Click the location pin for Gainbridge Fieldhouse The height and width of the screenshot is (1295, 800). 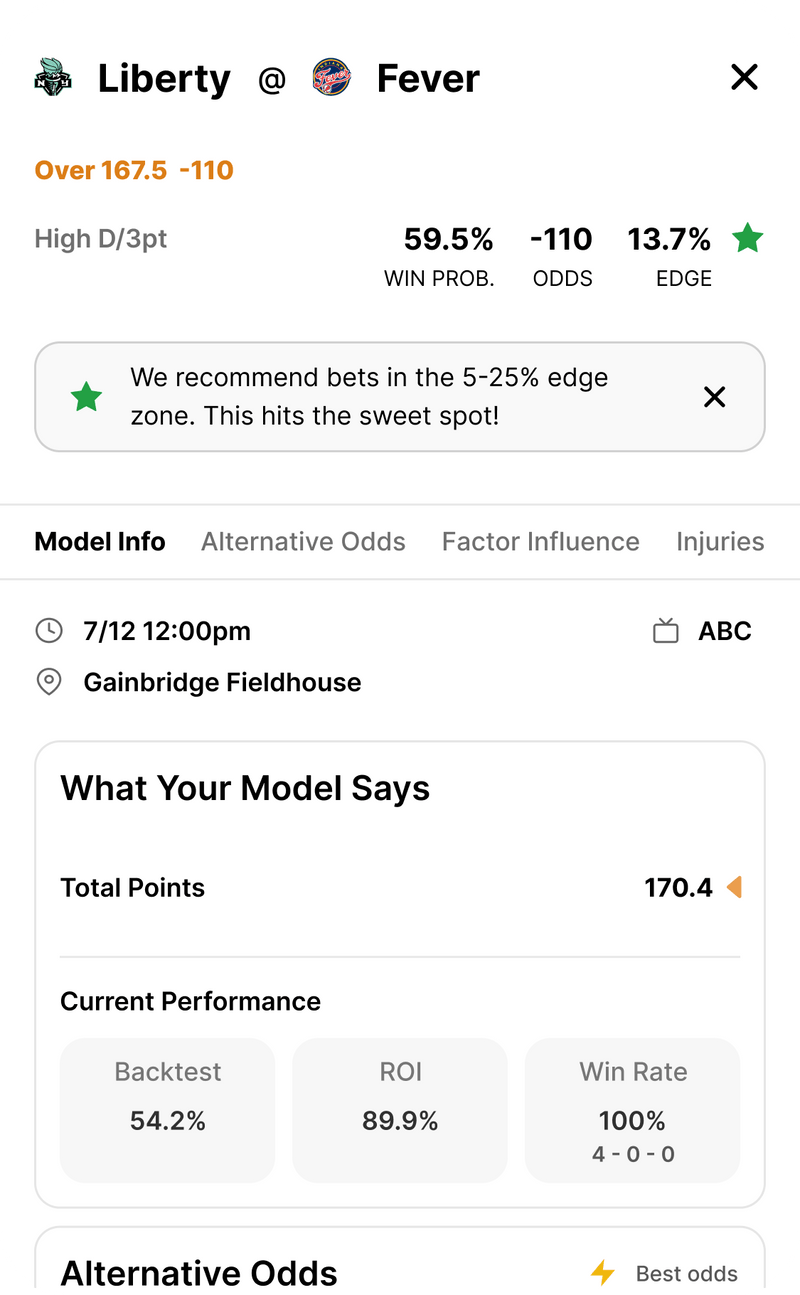49,682
